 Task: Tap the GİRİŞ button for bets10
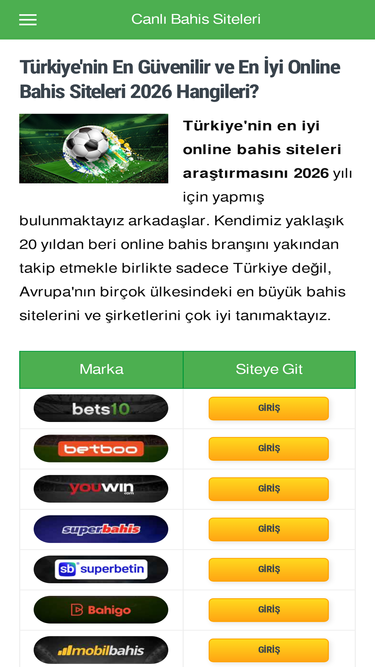pos(269,408)
